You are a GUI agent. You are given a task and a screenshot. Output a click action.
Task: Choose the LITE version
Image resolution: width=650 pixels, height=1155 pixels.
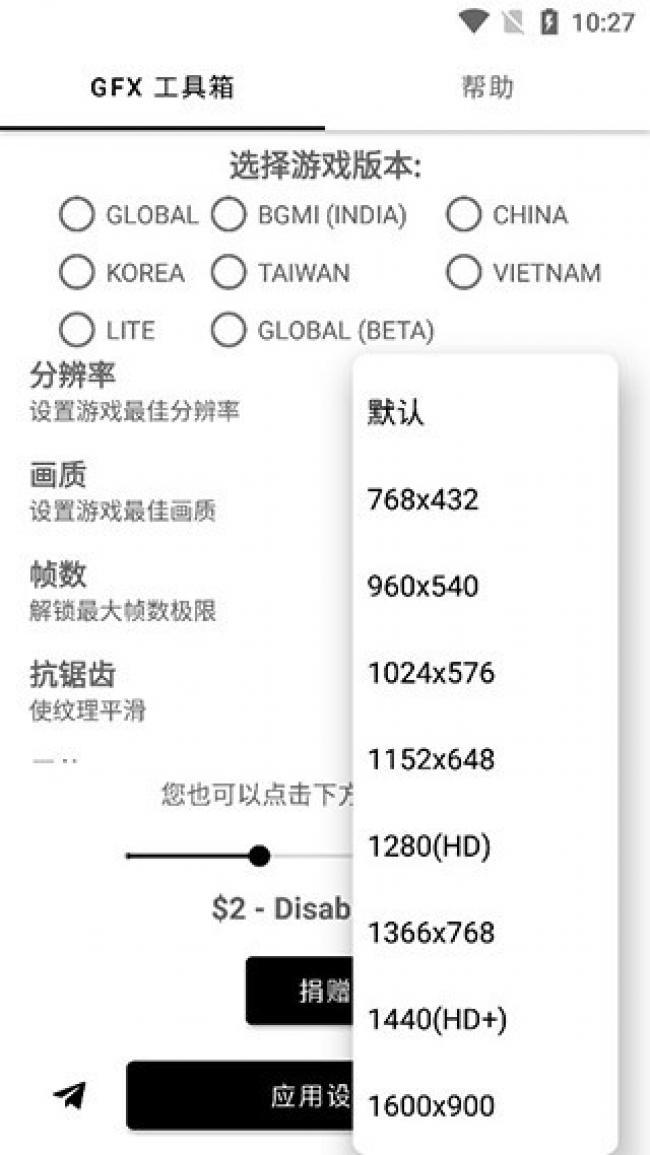[76, 330]
